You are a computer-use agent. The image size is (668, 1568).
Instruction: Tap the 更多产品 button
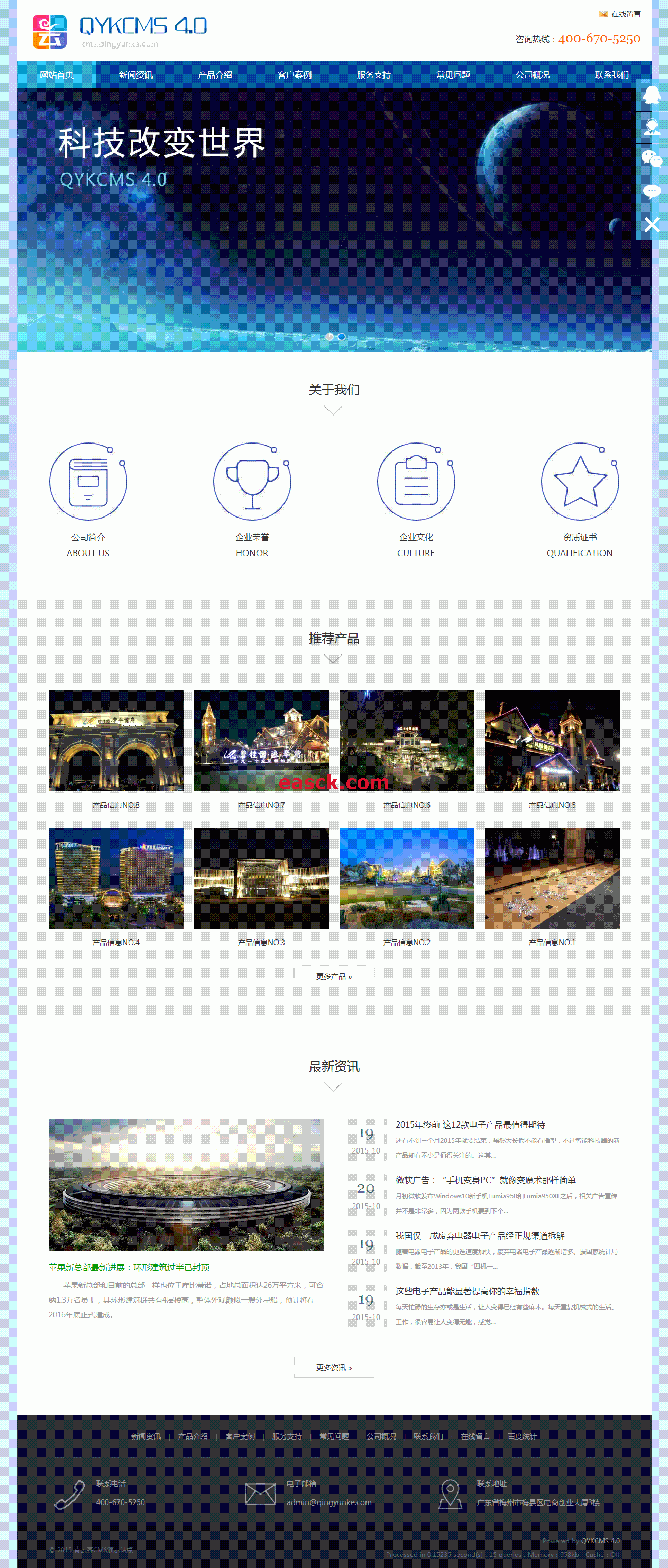tap(334, 976)
